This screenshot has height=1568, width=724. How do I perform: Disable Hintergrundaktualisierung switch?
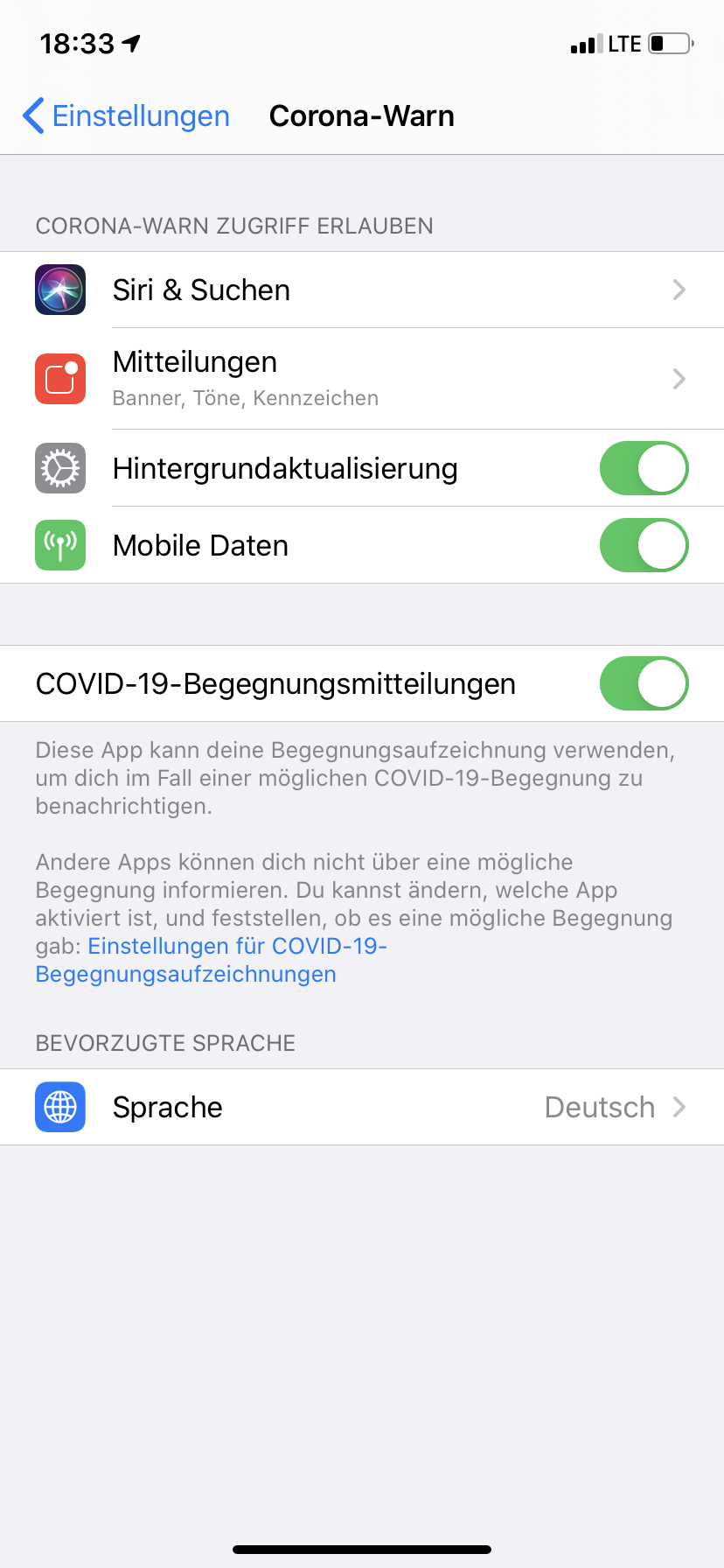(x=644, y=468)
